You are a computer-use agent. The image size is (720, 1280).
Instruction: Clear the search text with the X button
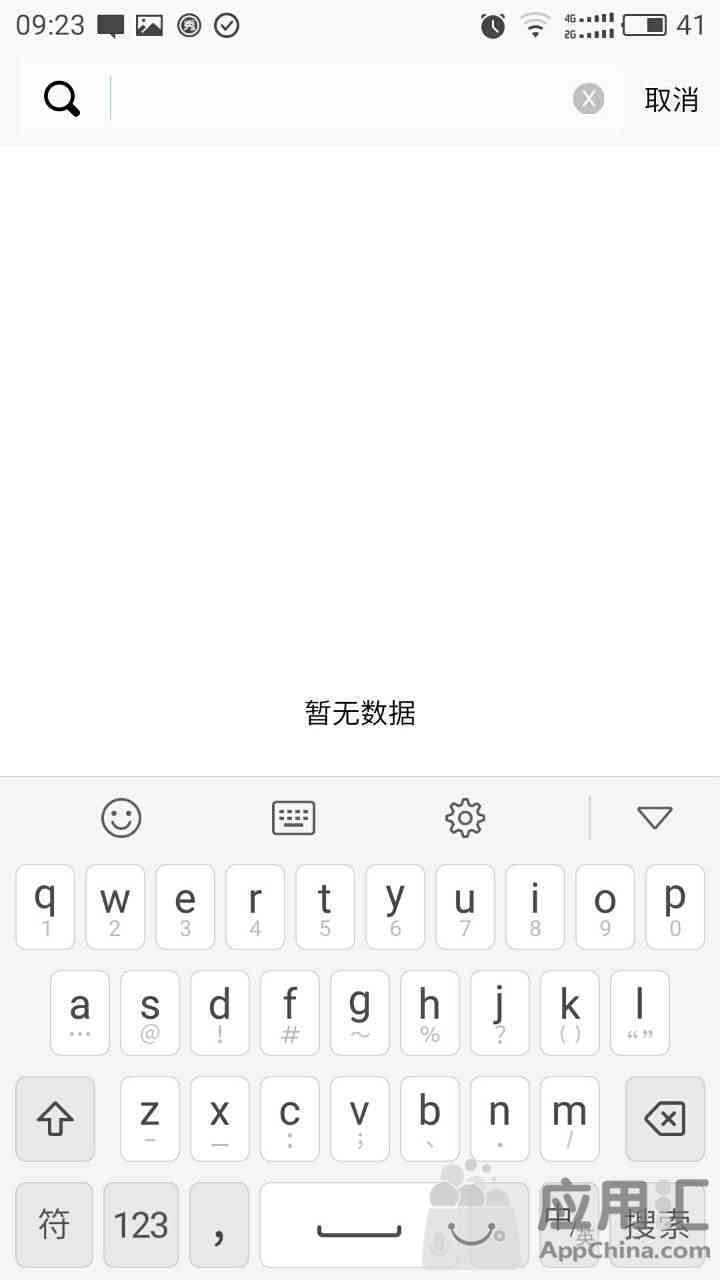pyautogui.click(x=589, y=99)
